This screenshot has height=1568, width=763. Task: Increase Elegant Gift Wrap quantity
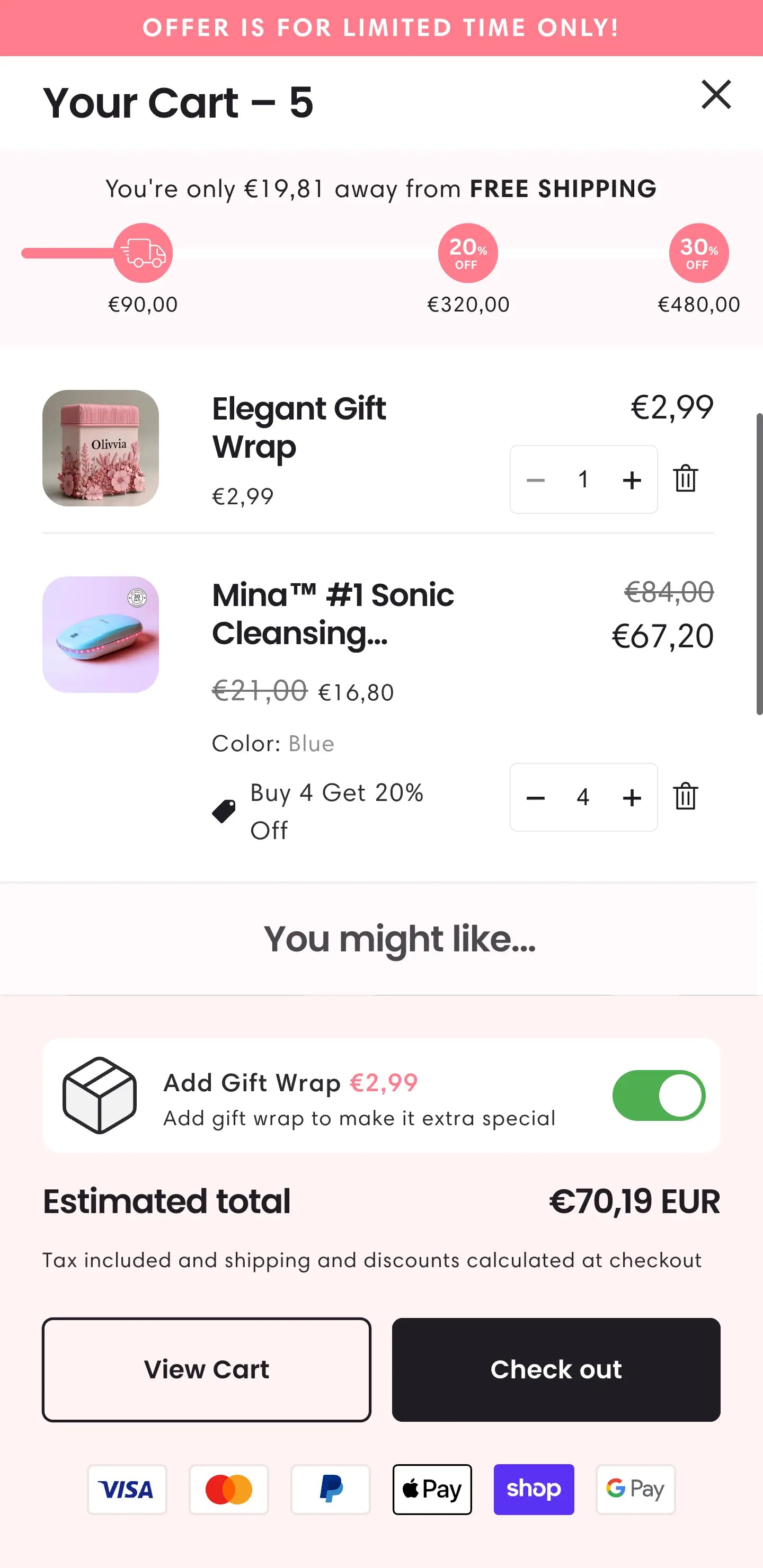pyautogui.click(x=632, y=479)
